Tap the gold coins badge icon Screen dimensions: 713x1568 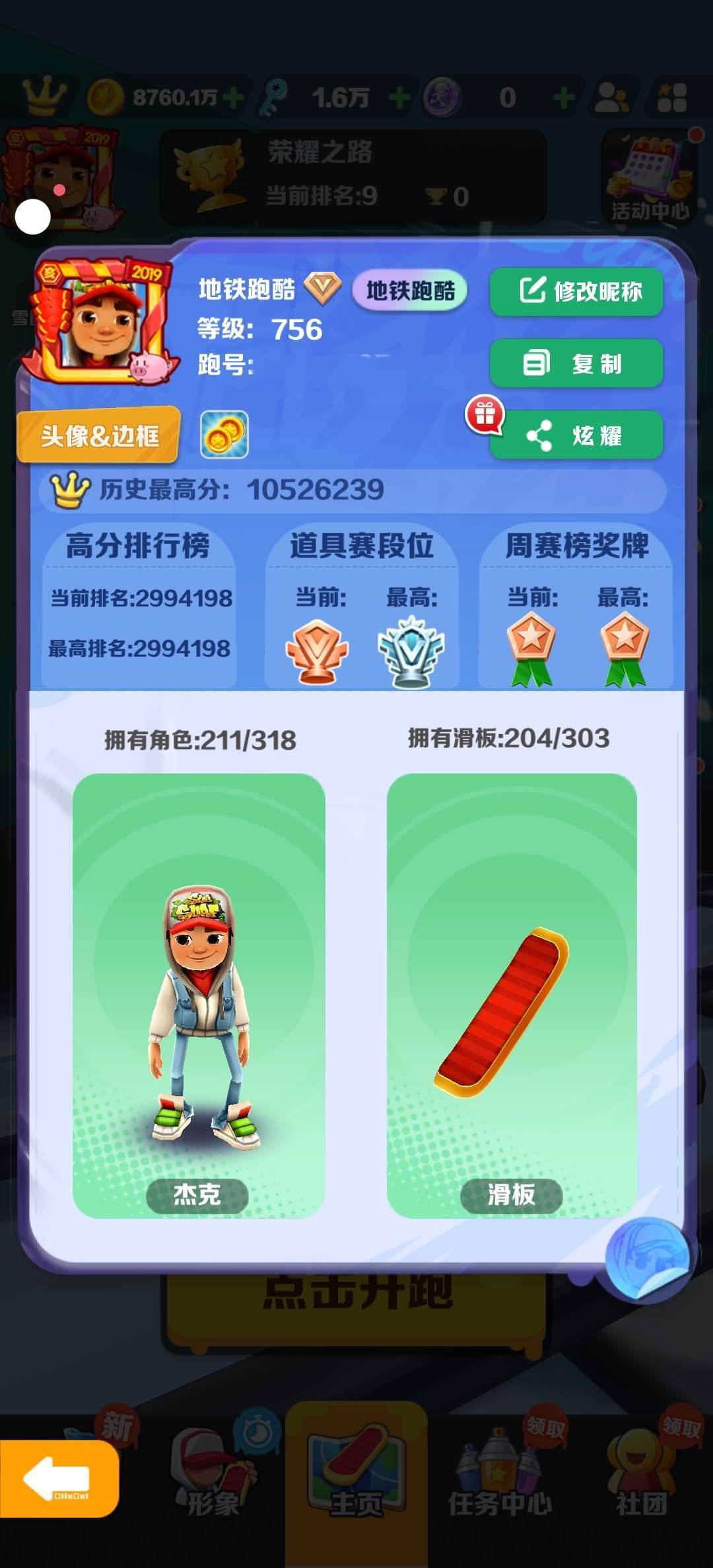point(224,435)
